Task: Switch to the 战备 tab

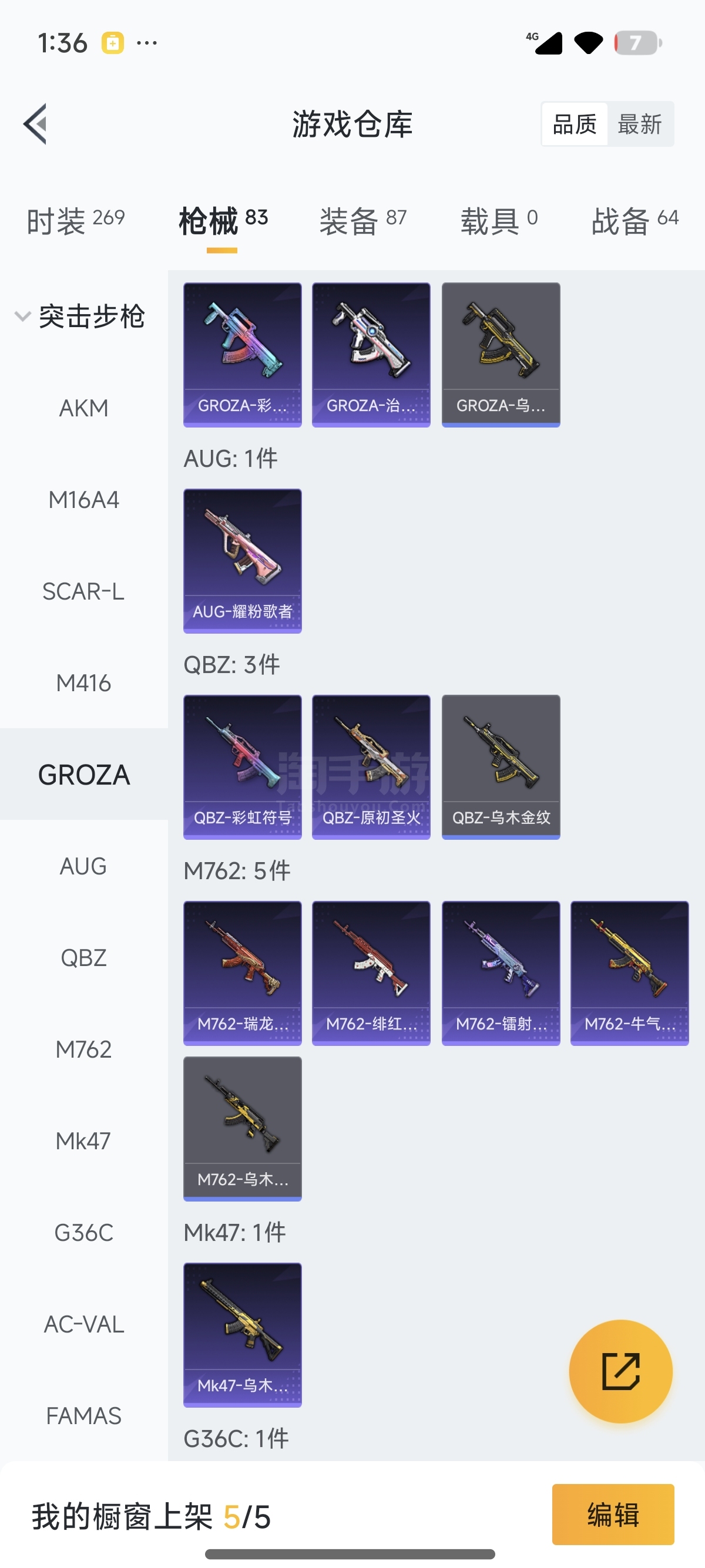Action: click(635, 220)
